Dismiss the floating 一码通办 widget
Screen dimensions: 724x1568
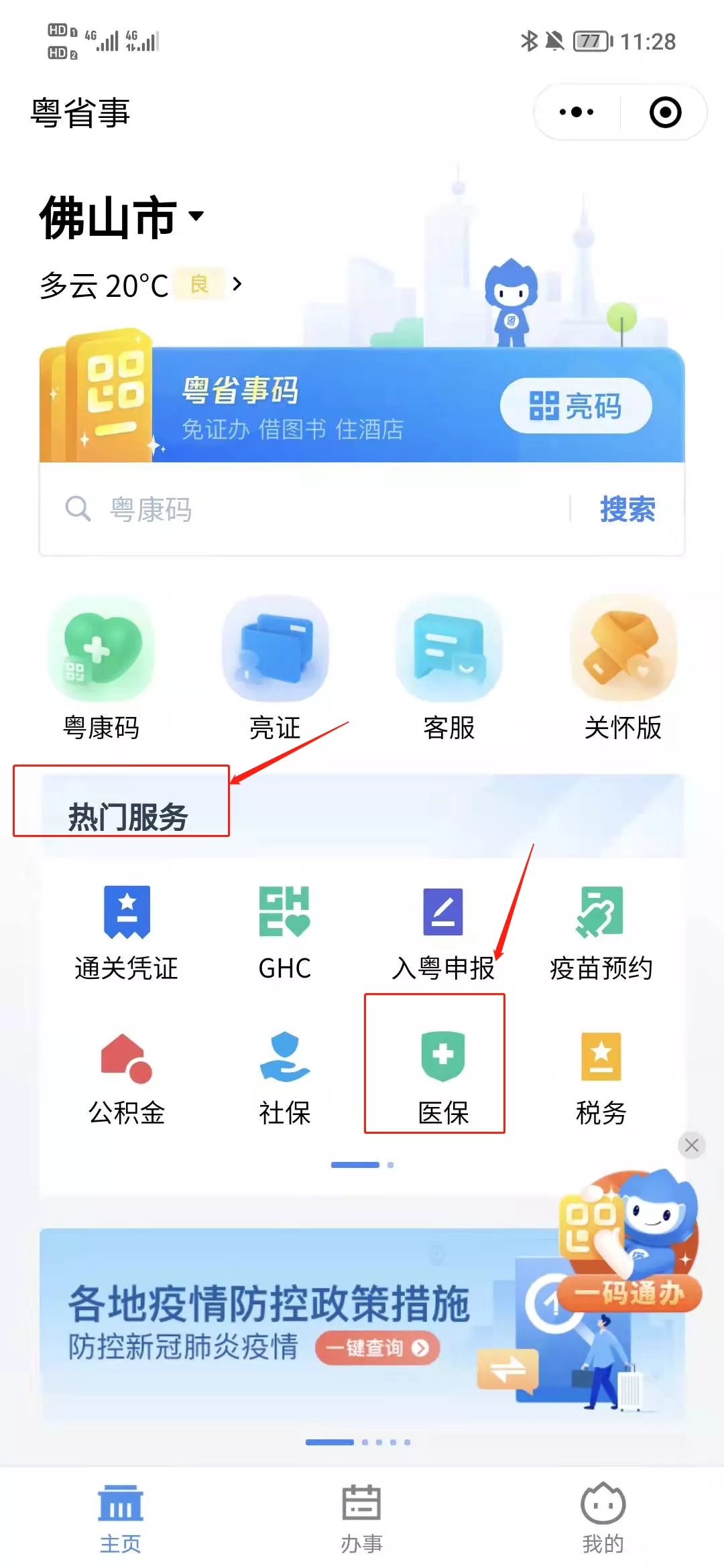coord(692,1145)
